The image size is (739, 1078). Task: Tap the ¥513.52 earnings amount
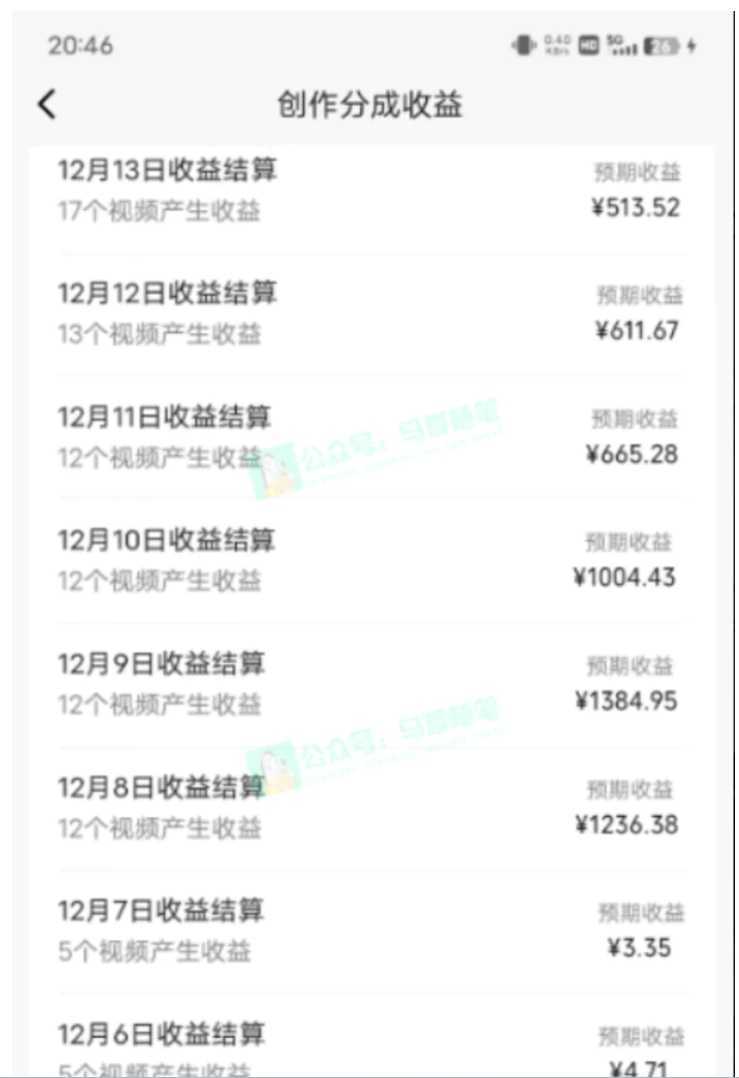[x=636, y=208]
